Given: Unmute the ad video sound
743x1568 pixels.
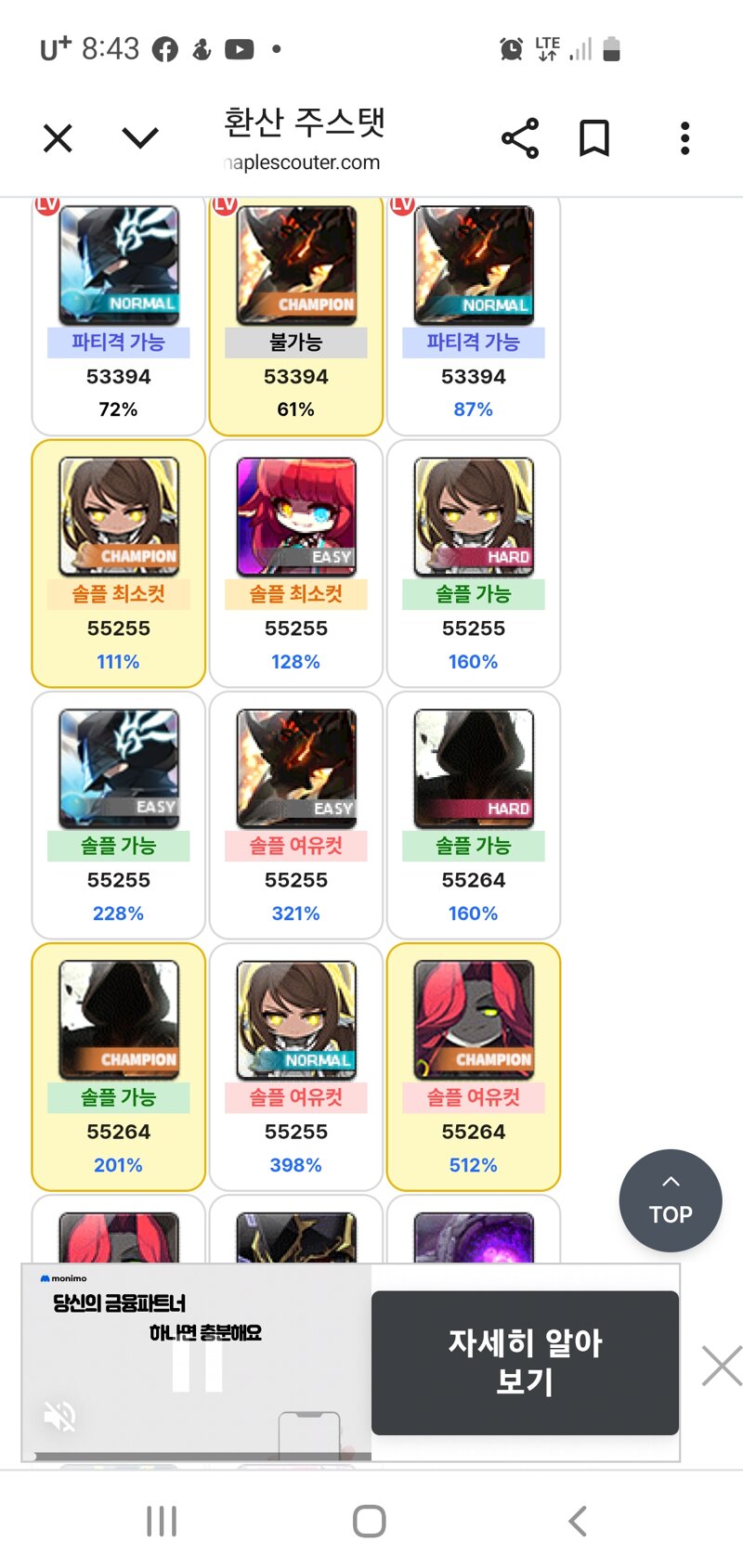Looking at the screenshot, I should [59, 1416].
